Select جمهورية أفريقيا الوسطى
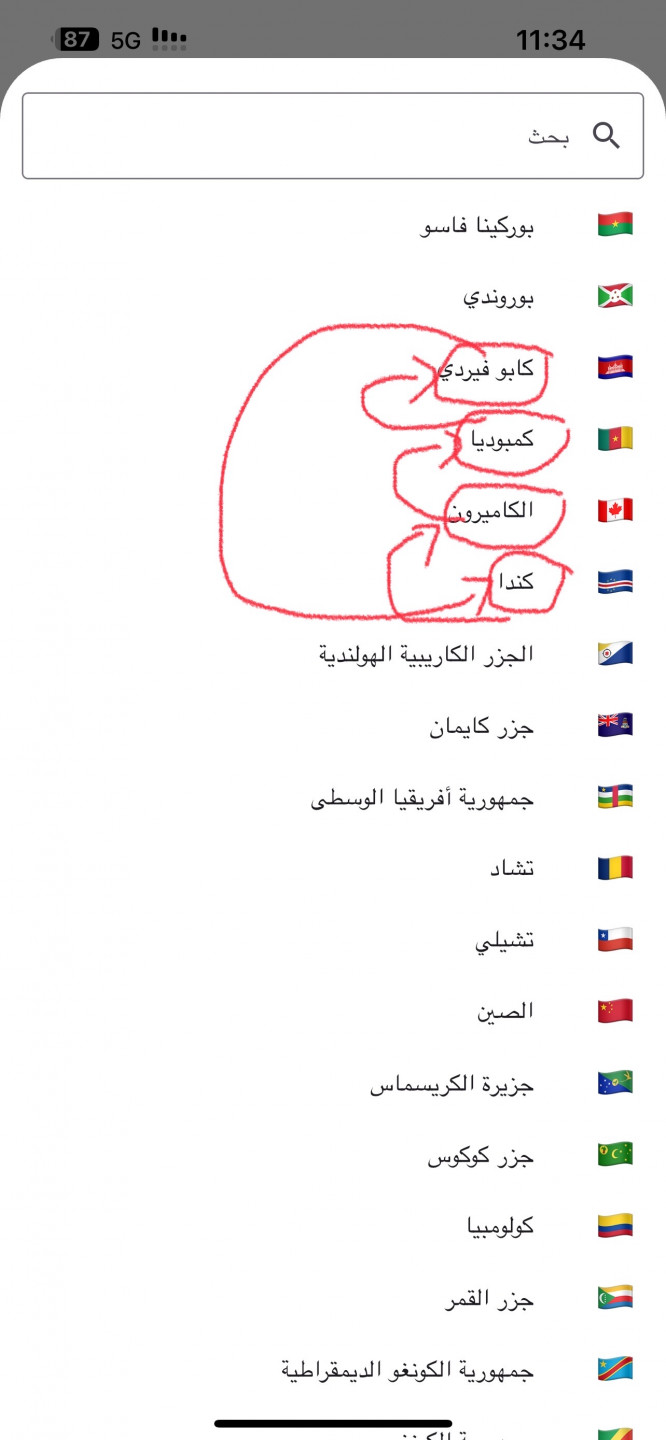Viewport: 666px width, 1440px height. click(422, 798)
